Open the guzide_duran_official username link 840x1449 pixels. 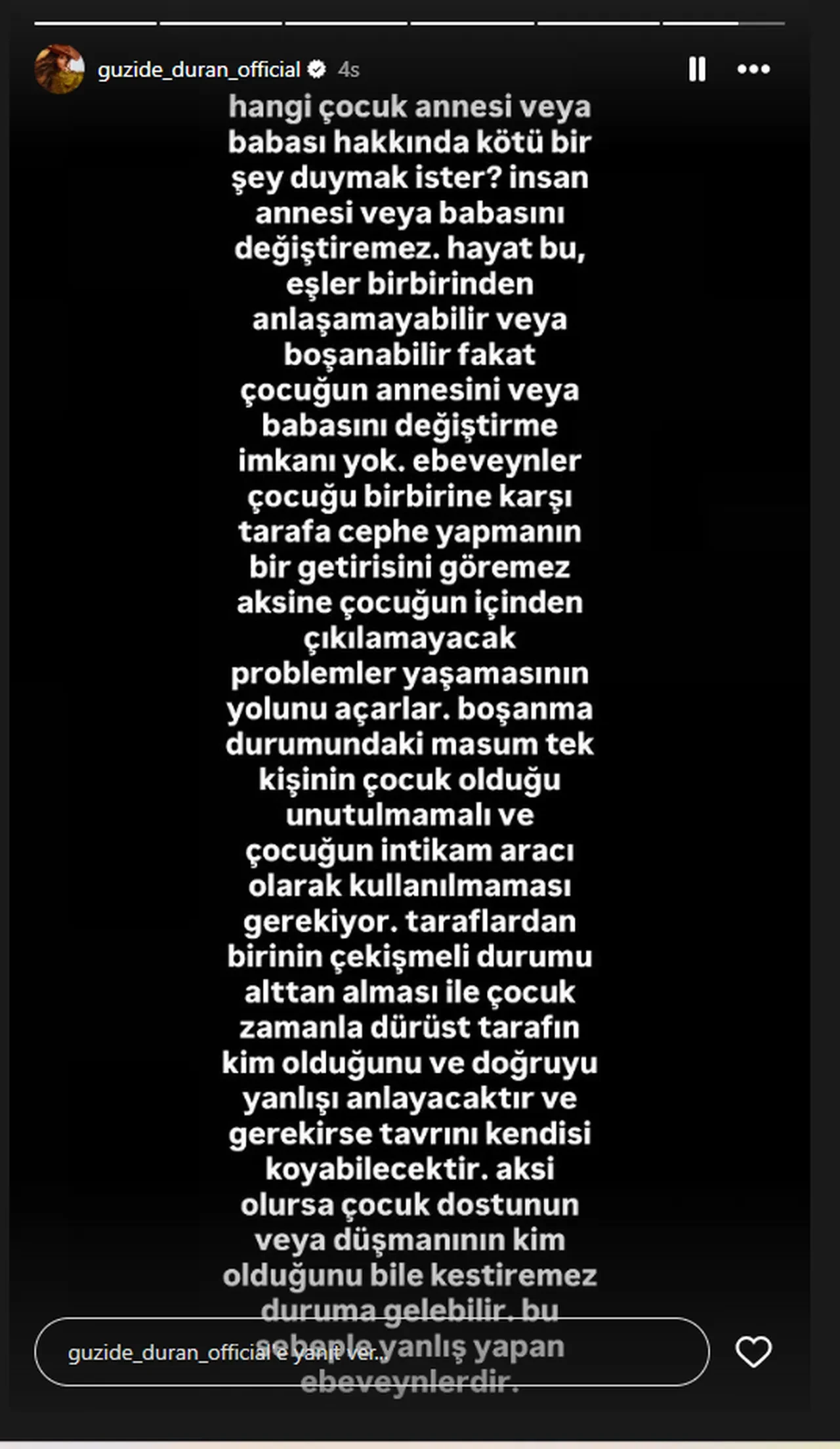pos(198,70)
